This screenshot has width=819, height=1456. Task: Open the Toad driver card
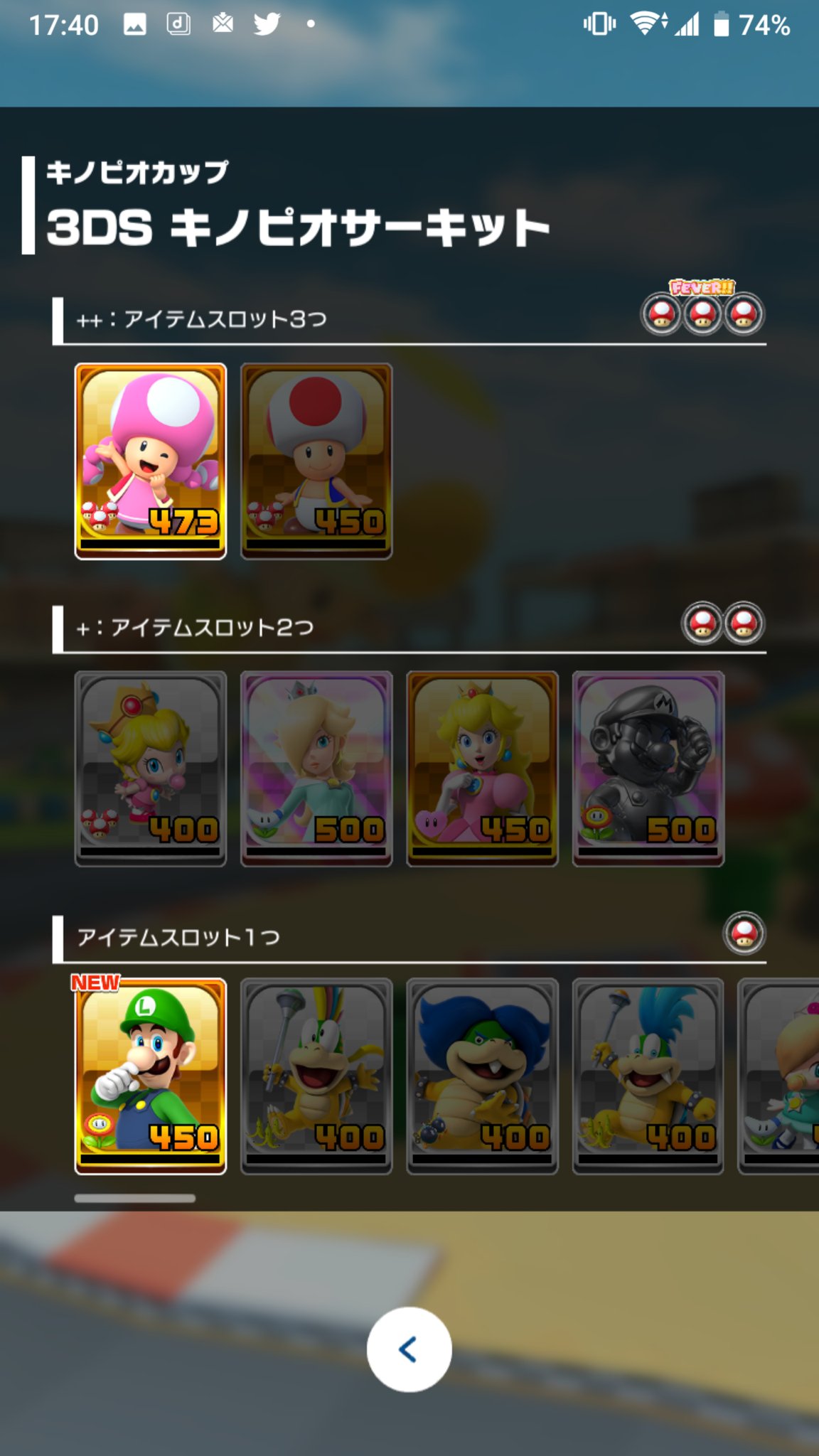click(316, 461)
